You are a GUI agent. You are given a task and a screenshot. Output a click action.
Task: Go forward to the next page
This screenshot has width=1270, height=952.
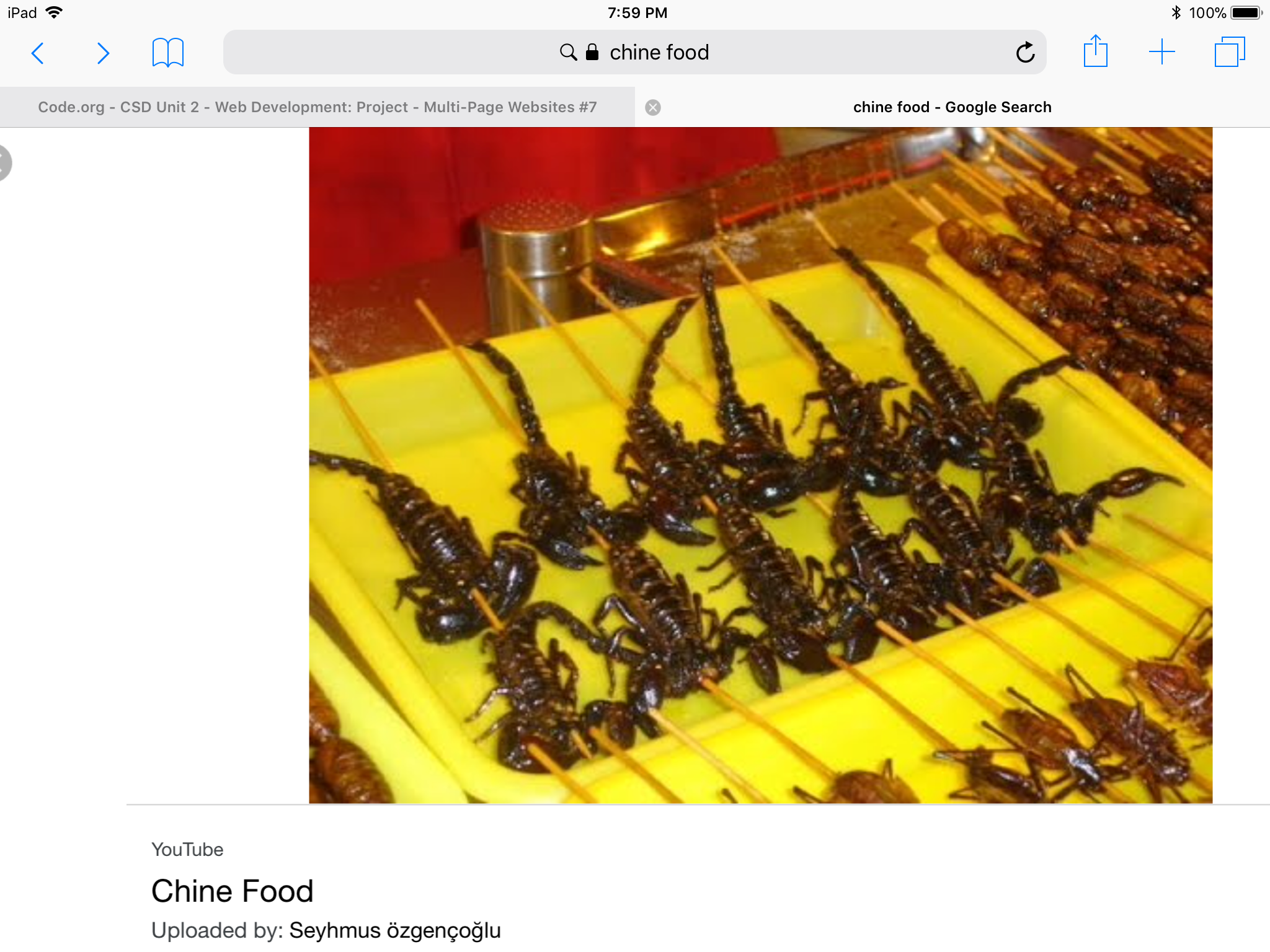[x=103, y=53]
